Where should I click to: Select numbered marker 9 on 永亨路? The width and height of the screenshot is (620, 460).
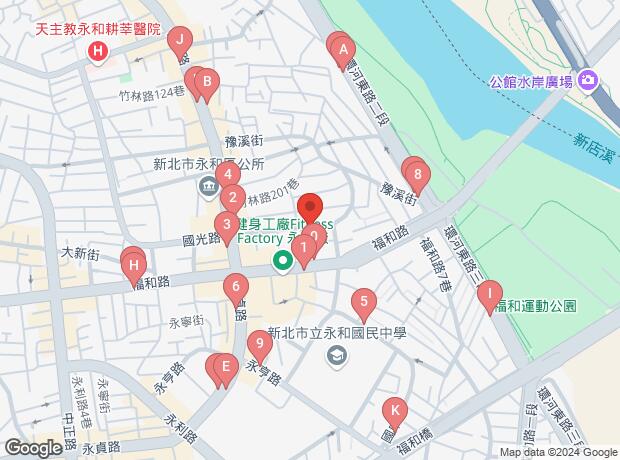click(x=260, y=343)
